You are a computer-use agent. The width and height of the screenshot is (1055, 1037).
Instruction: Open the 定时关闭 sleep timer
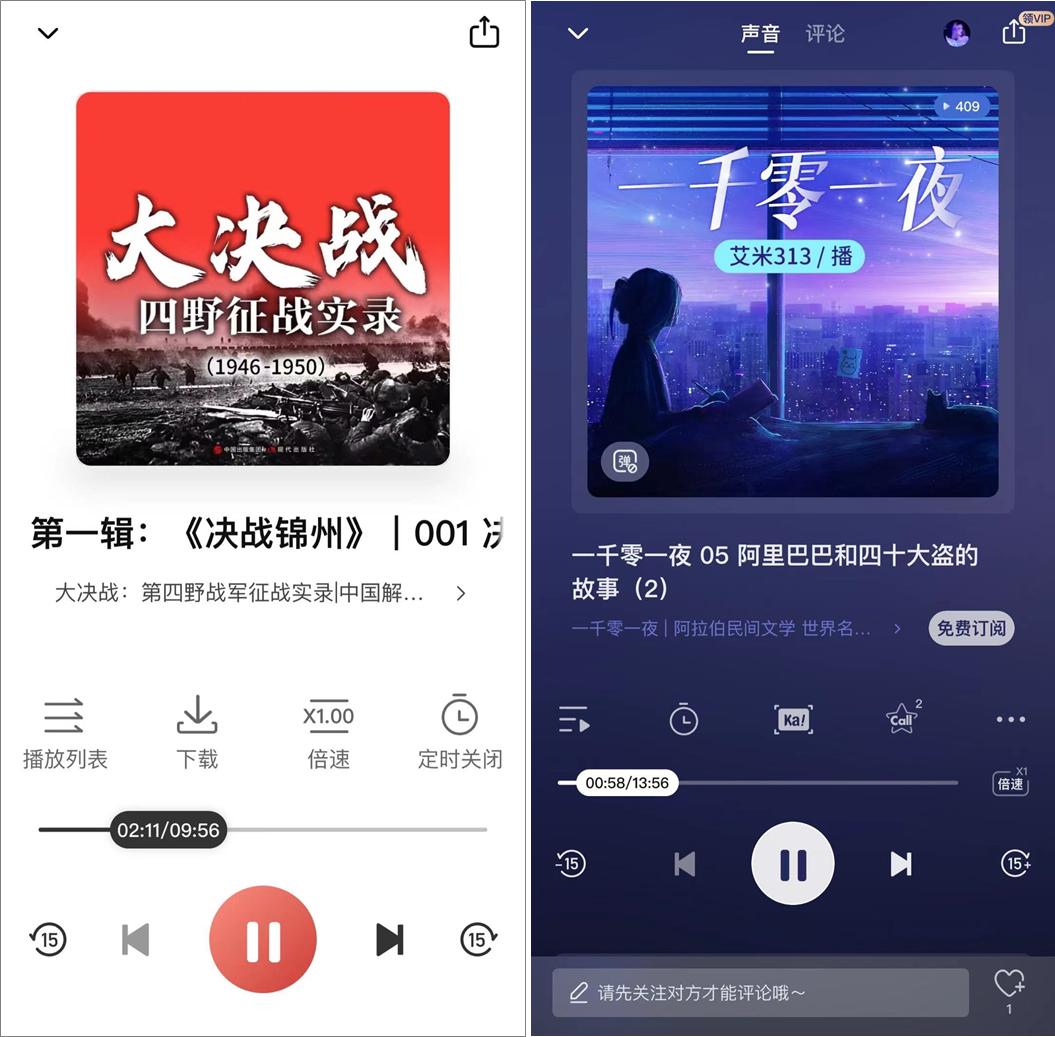pos(459,734)
